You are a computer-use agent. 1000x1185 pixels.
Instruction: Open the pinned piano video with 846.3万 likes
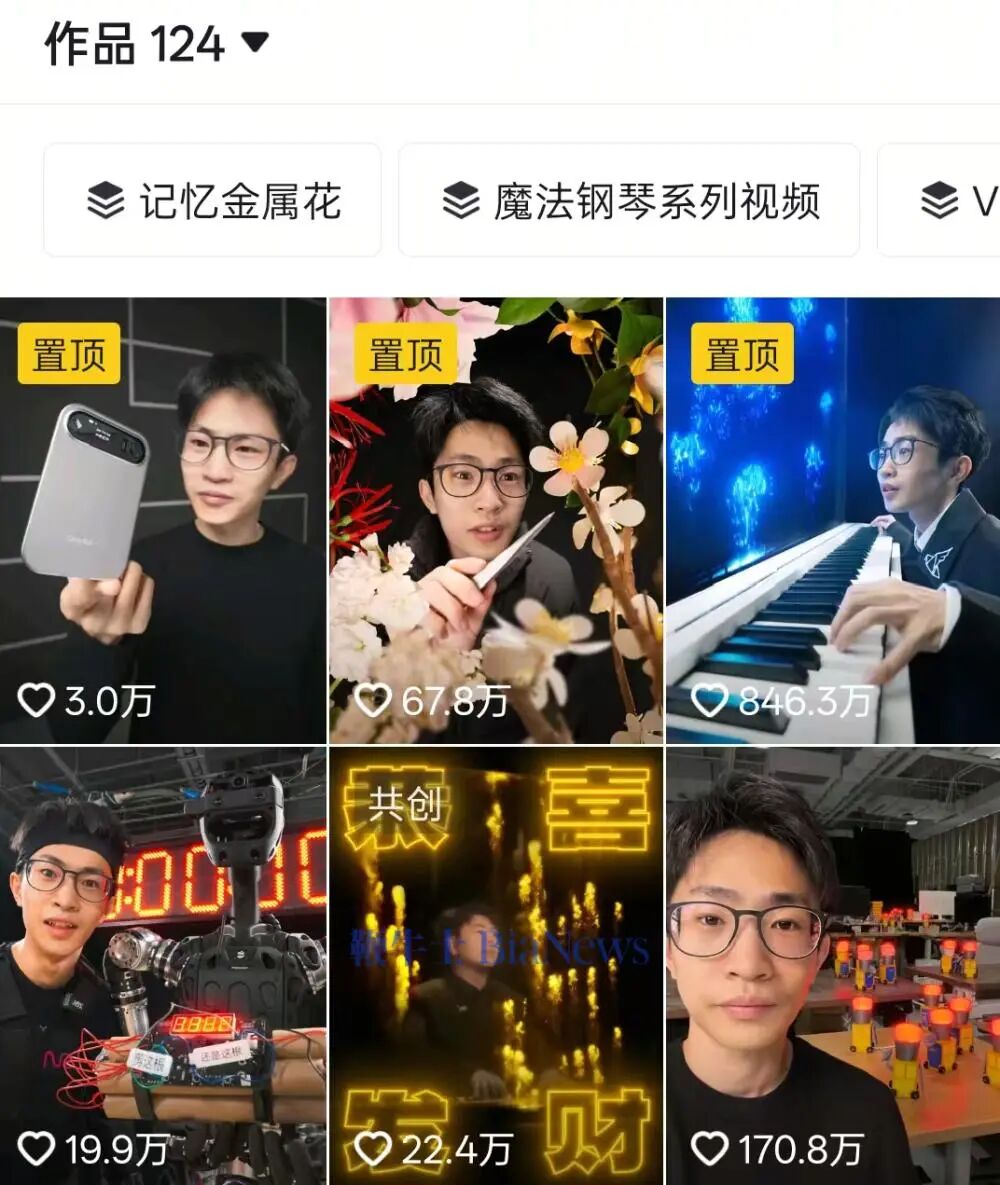832,520
